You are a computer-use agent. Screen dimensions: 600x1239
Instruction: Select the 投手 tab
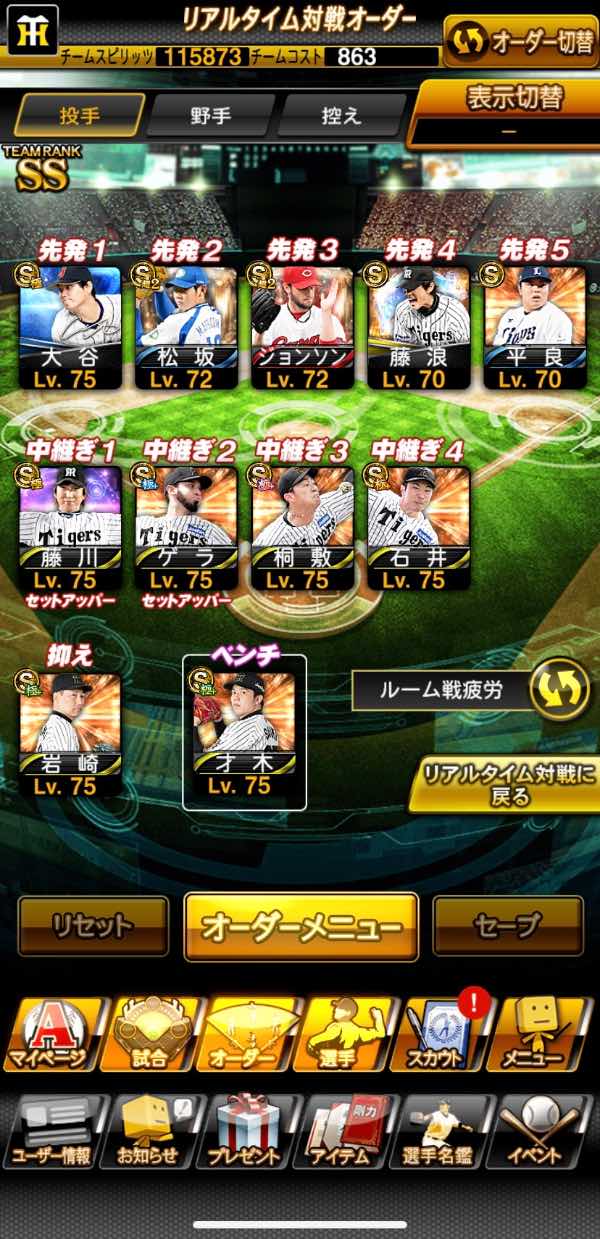pos(80,115)
